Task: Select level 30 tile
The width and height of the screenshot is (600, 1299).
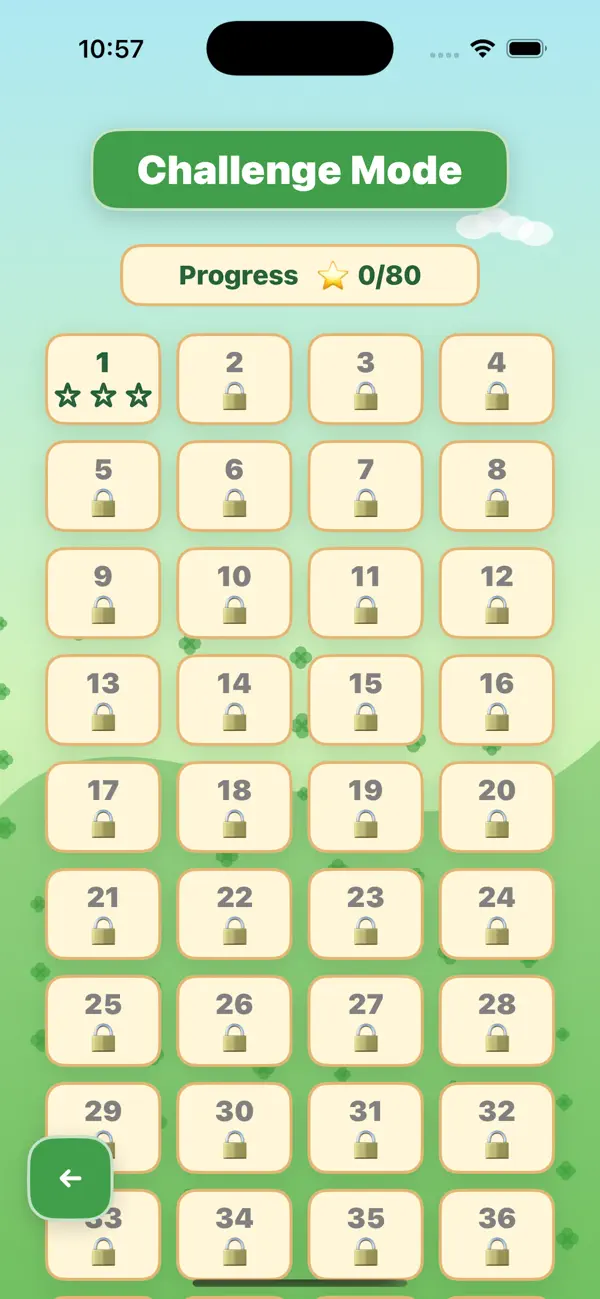Action: 234,1128
